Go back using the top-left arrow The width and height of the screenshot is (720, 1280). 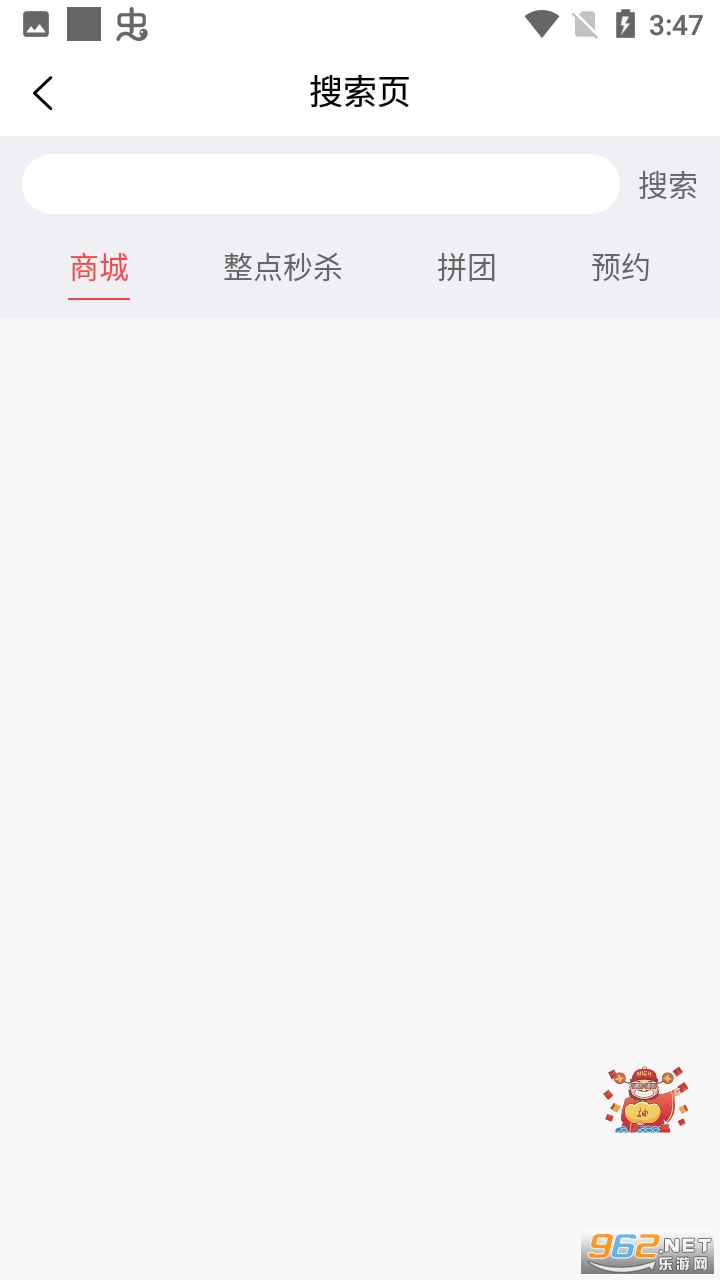(42, 93)
